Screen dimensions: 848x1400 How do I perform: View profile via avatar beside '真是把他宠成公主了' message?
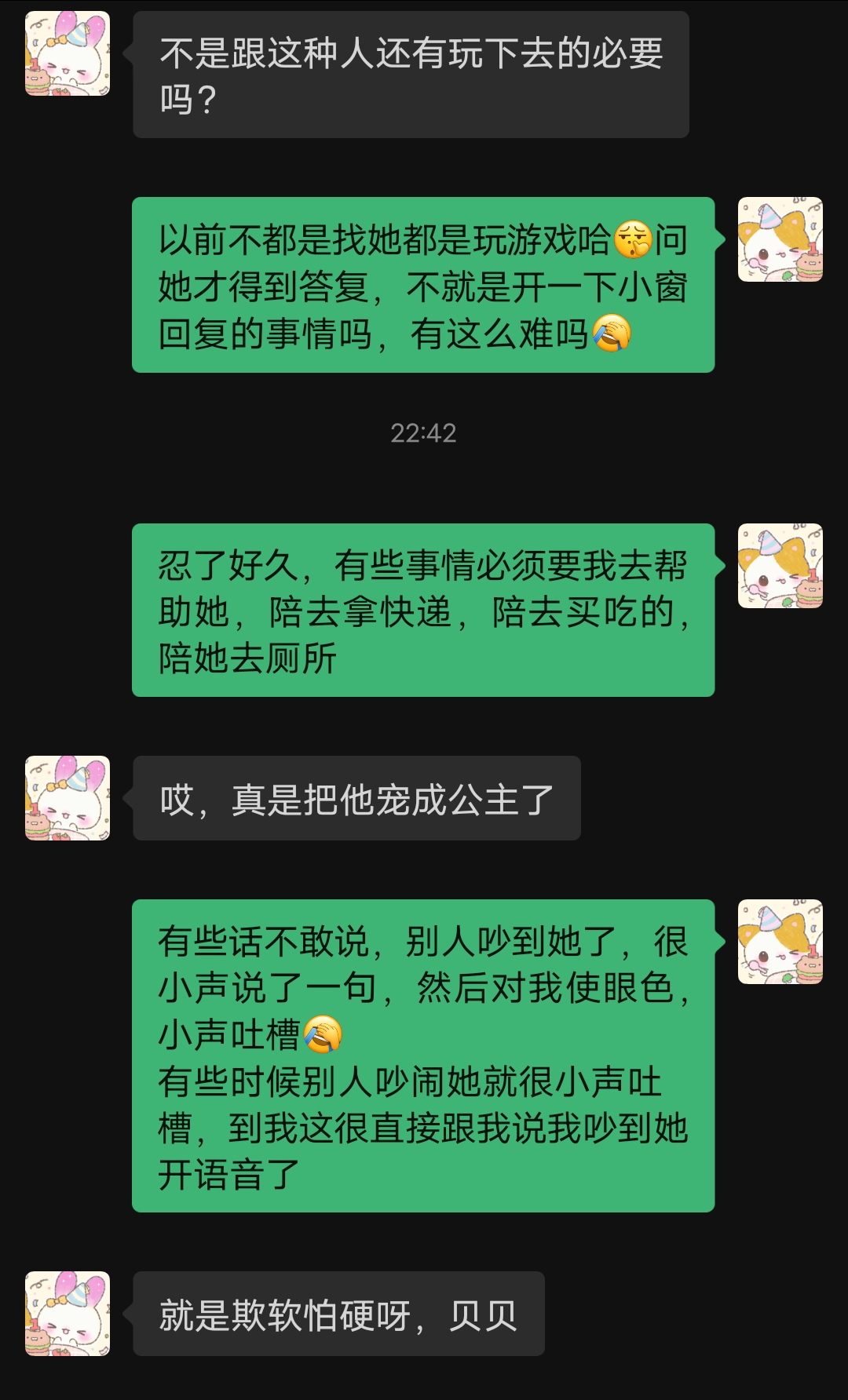[x=68, y=798]
